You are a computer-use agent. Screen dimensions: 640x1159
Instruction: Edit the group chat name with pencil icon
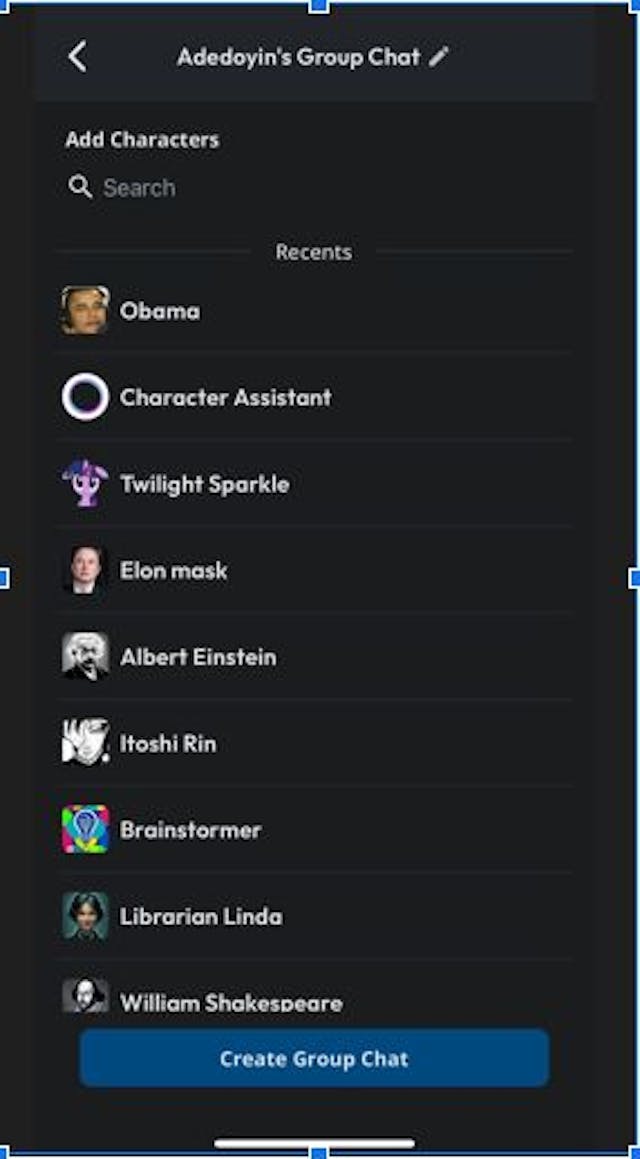[x=438, y=56]
